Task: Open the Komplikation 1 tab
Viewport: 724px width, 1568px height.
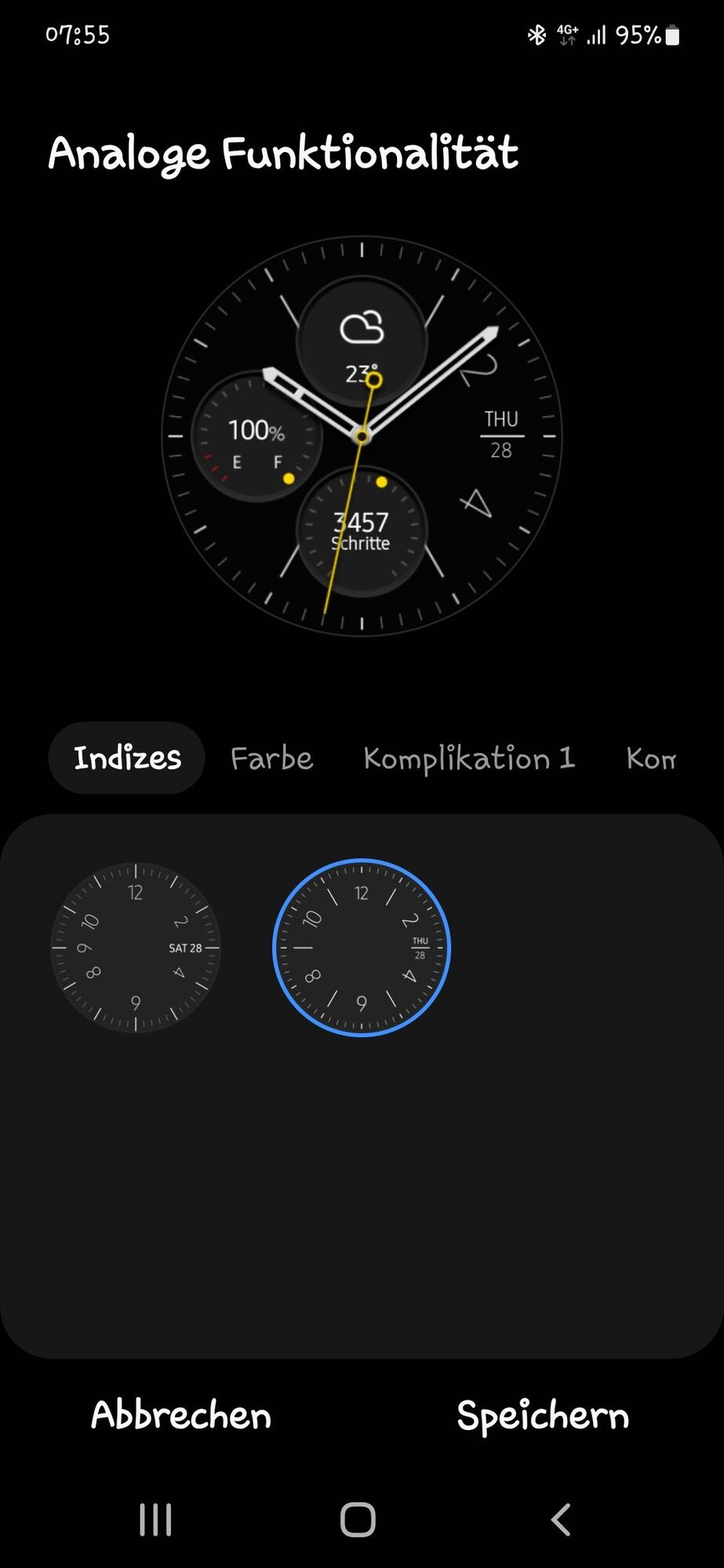Action: pyautogui.click(x=469, y=758)
